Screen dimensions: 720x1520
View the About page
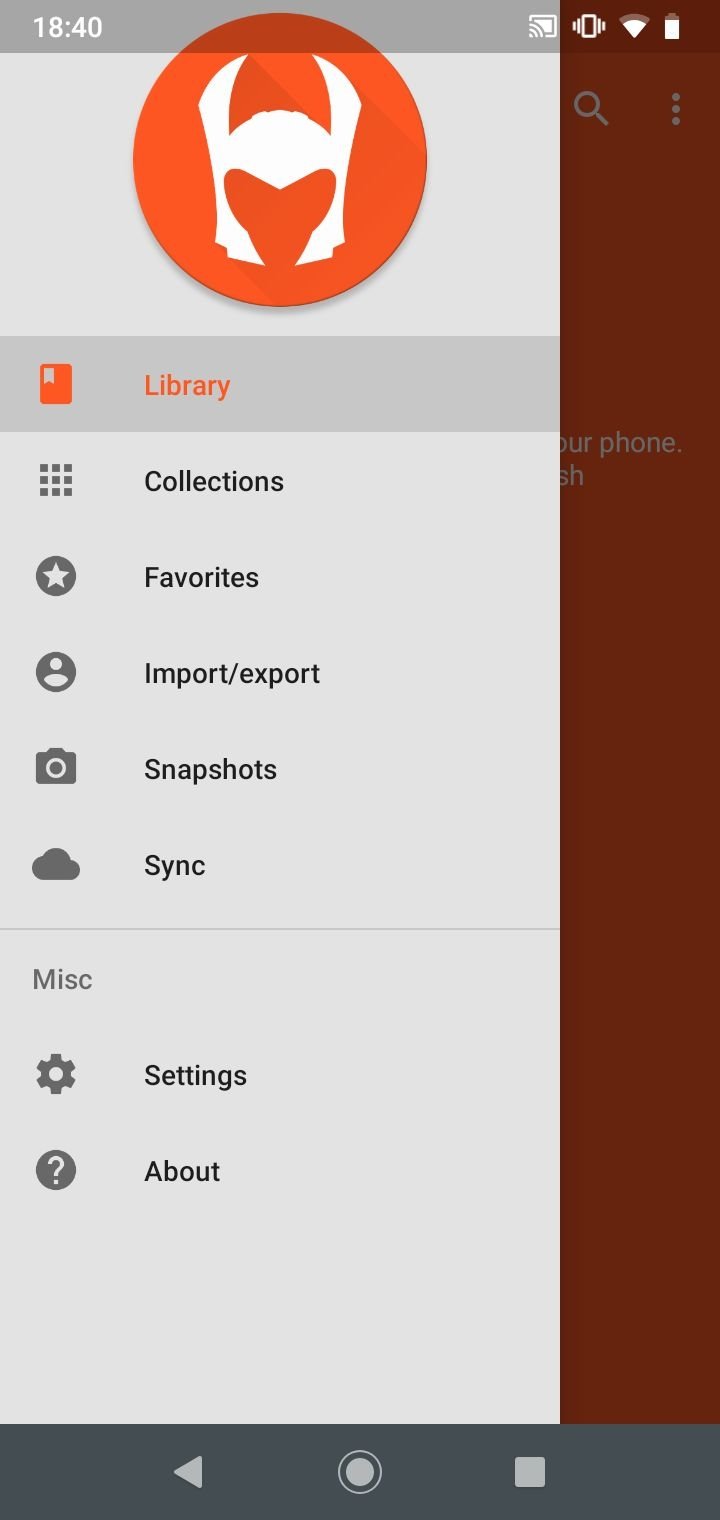click(x=280, y=1170)
